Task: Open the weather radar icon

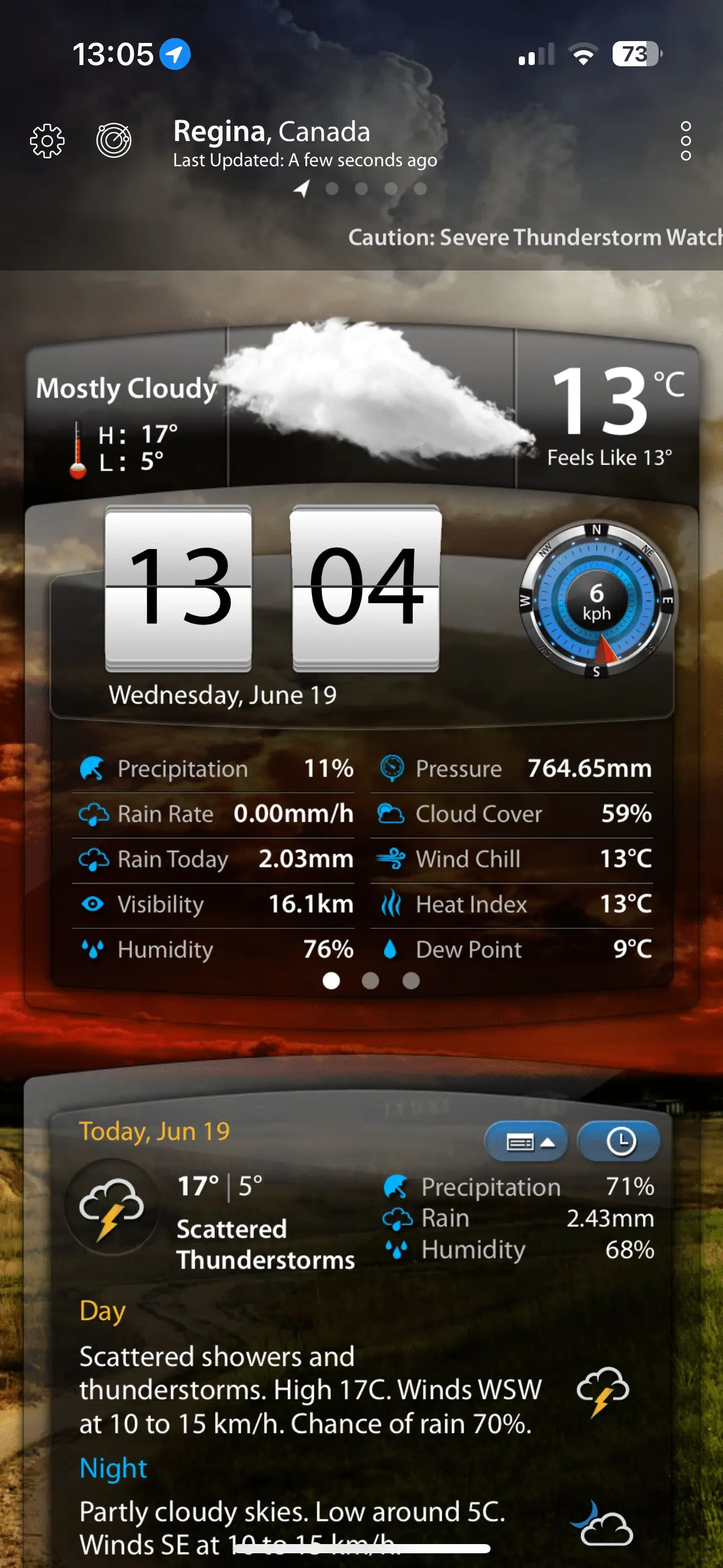Action: [x=114, y=140]
